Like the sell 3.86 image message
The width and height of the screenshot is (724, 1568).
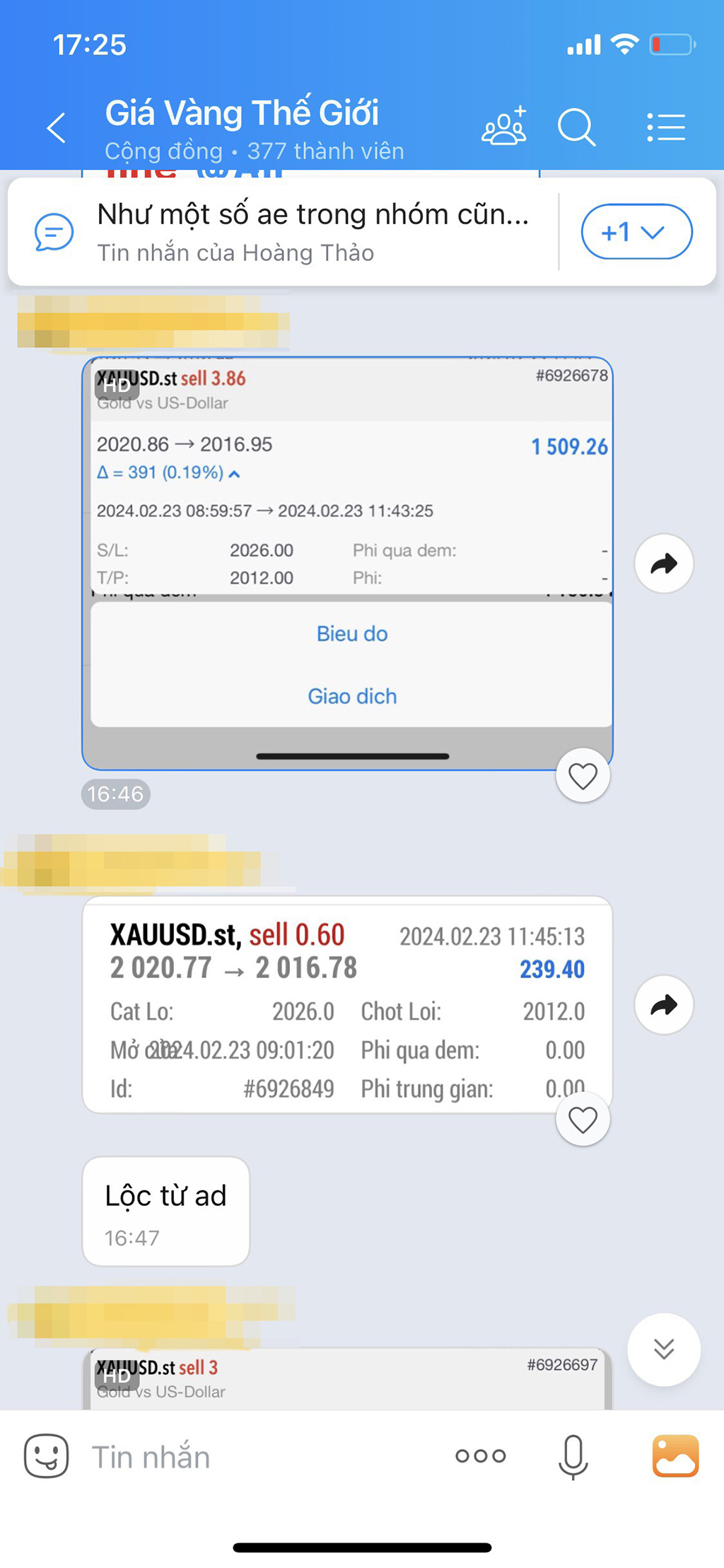click(583, 776)
